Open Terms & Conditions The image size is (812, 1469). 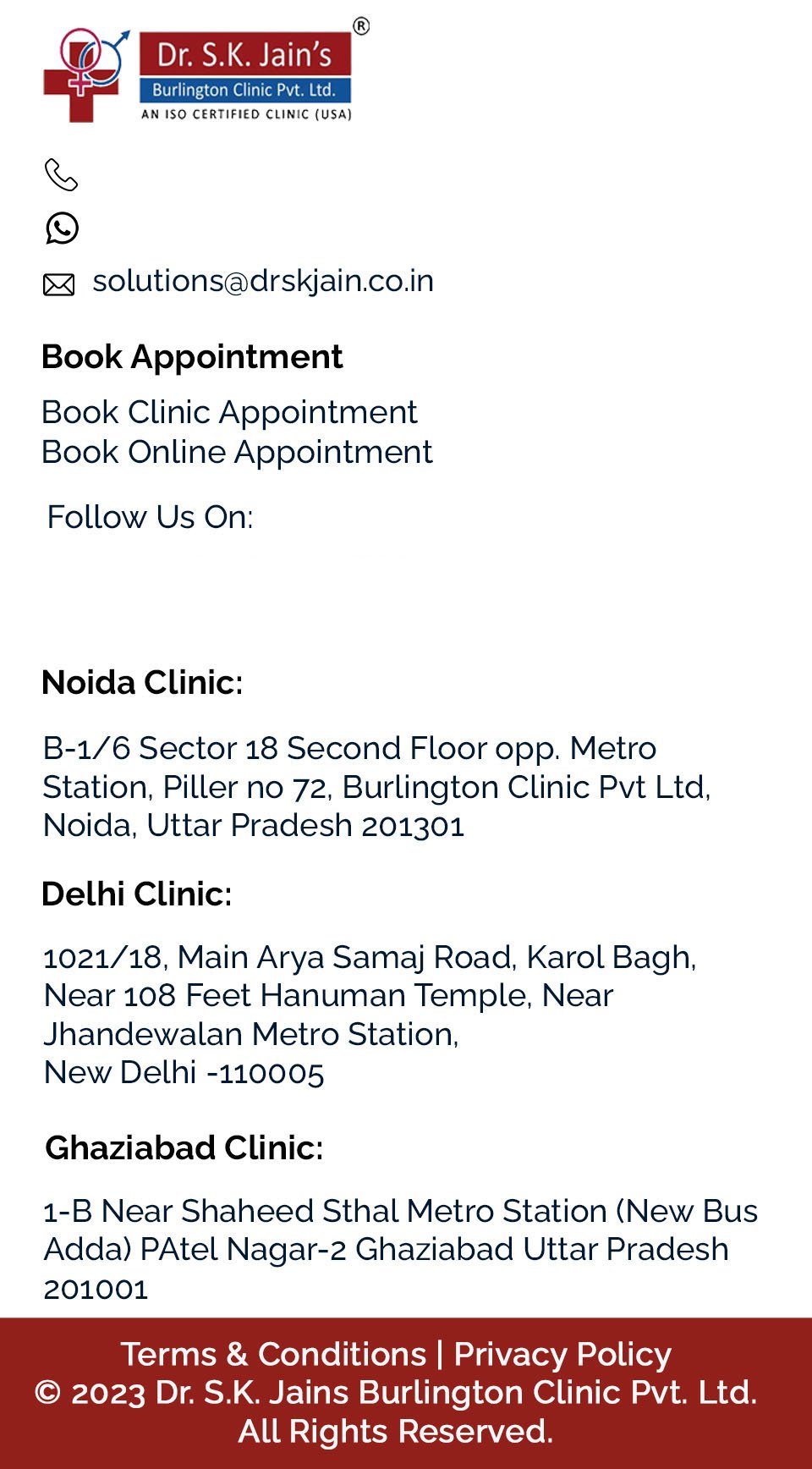[273, 1354]
